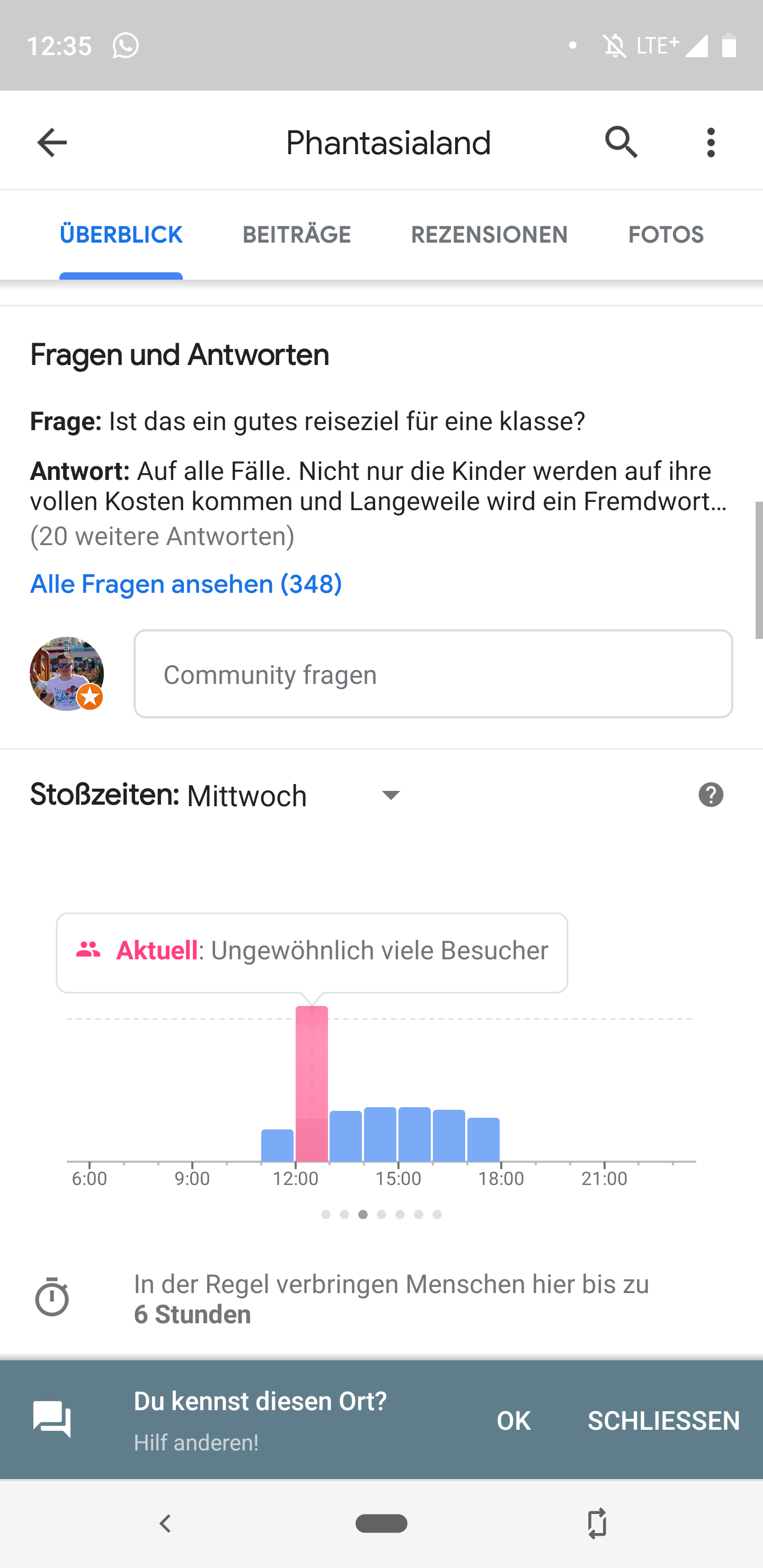Tap the home pill in the navigation bar
This screenshot has width=763, height=1568.
tap(381, 1524)
